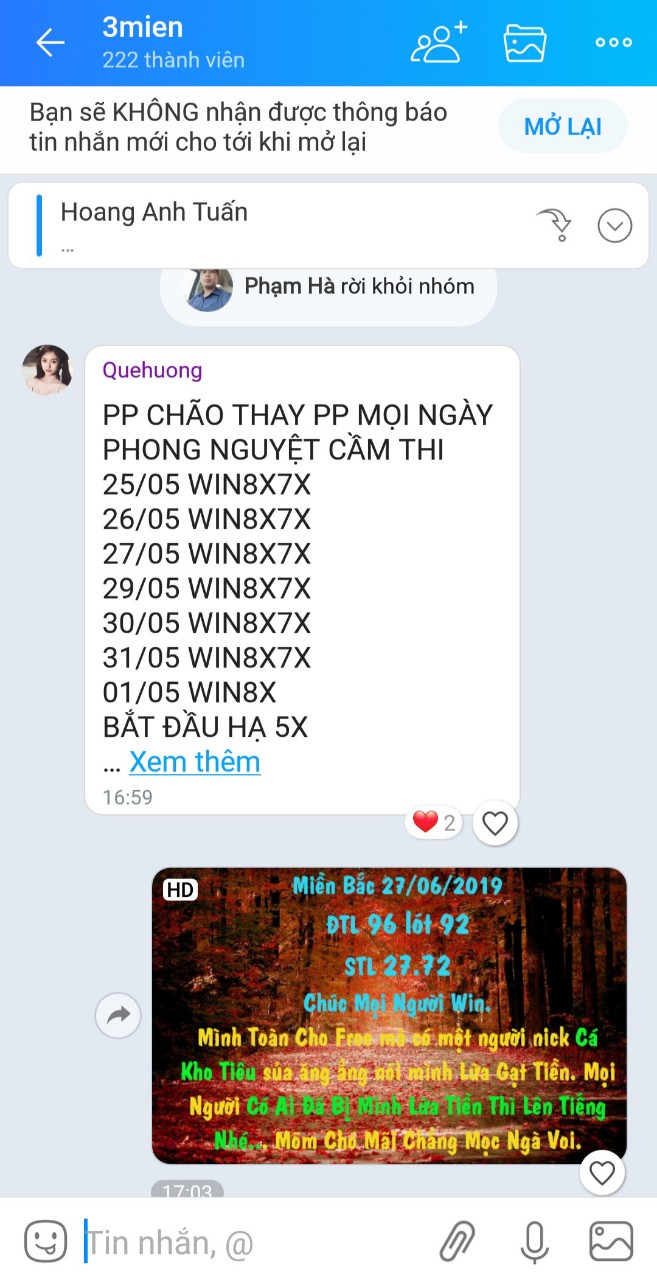The height and width of the screenshot is (1280, 657).
Task: Attach a file with the paperclip
Action: pyautogui.click(x=458, y=1243)
